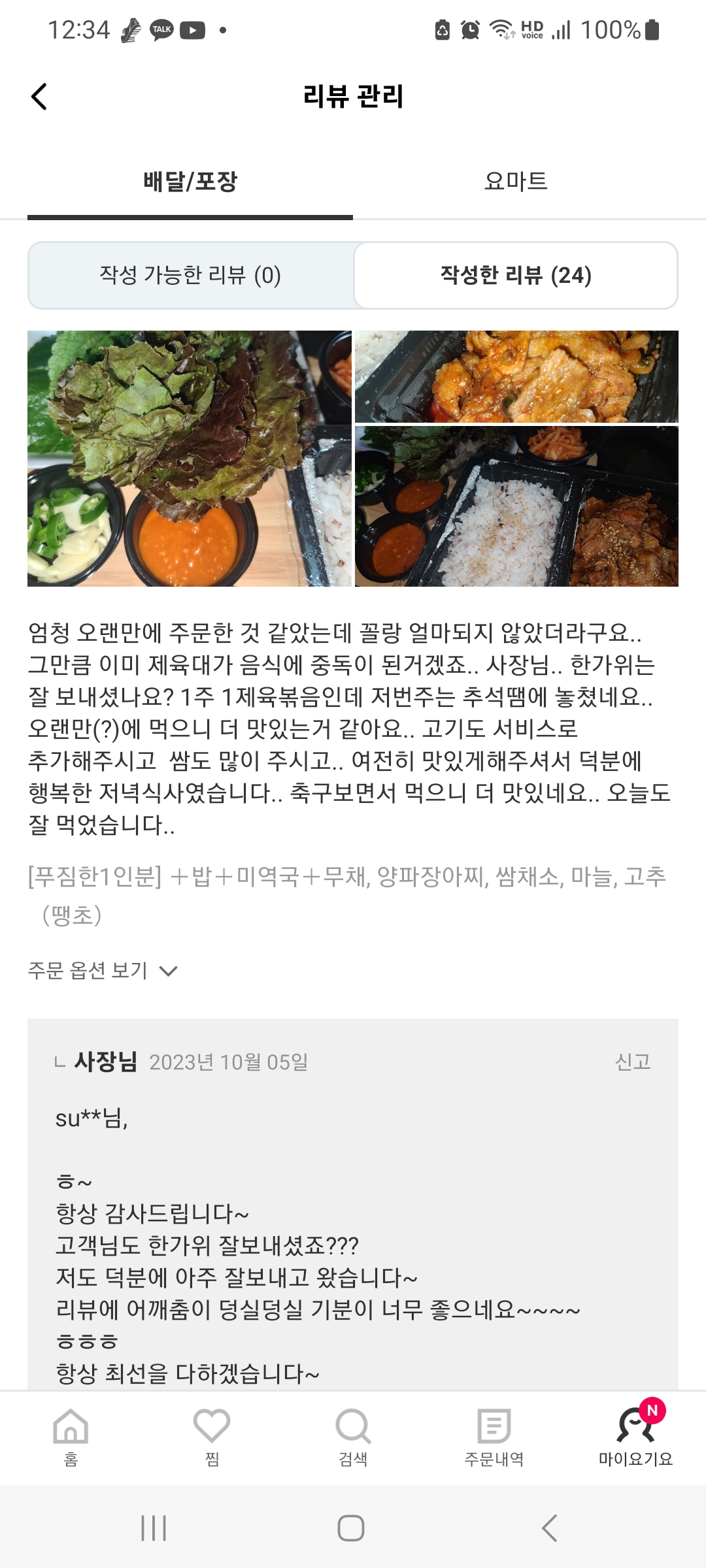The width and height of the screenshot is (706, 1568).
Task: Select 작성한 리뷰 (24) filter
Action: (516, 276)
